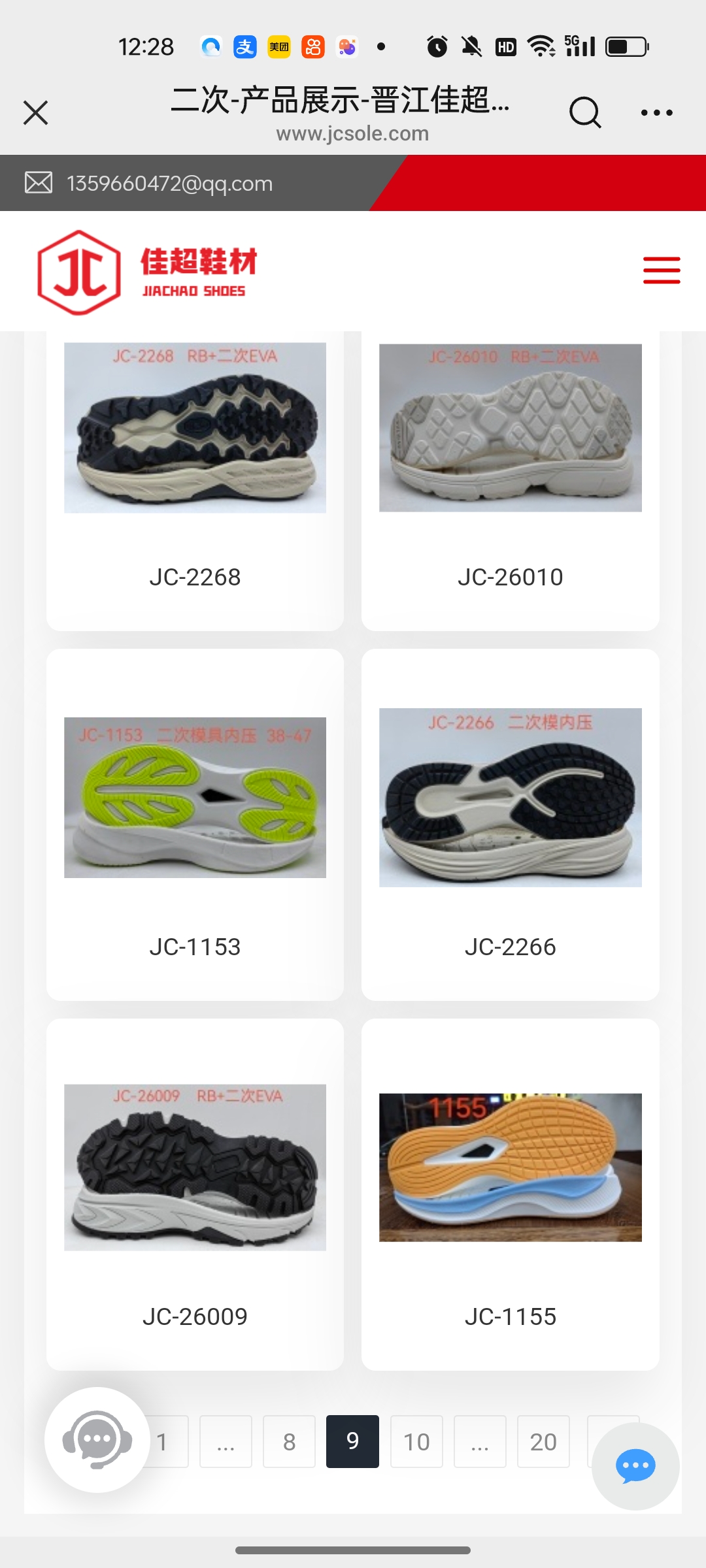
Task: Open the red hamburger navigation menu
Action: pyautogui.click(x=661, y=270)
